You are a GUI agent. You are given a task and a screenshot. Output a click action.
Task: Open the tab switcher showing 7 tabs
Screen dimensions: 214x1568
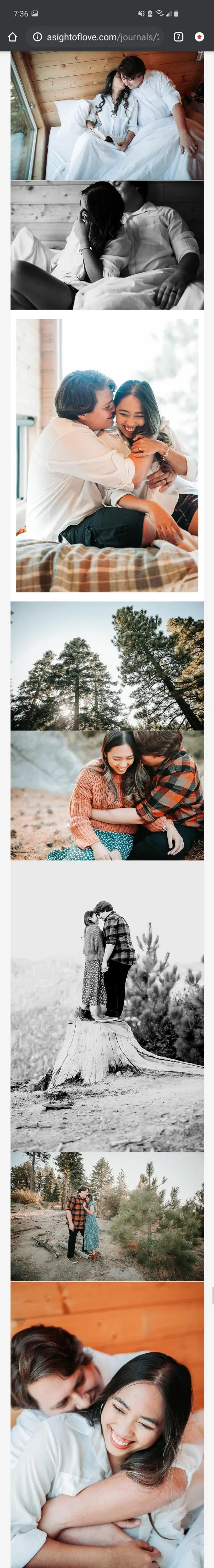tap(178, 37)
